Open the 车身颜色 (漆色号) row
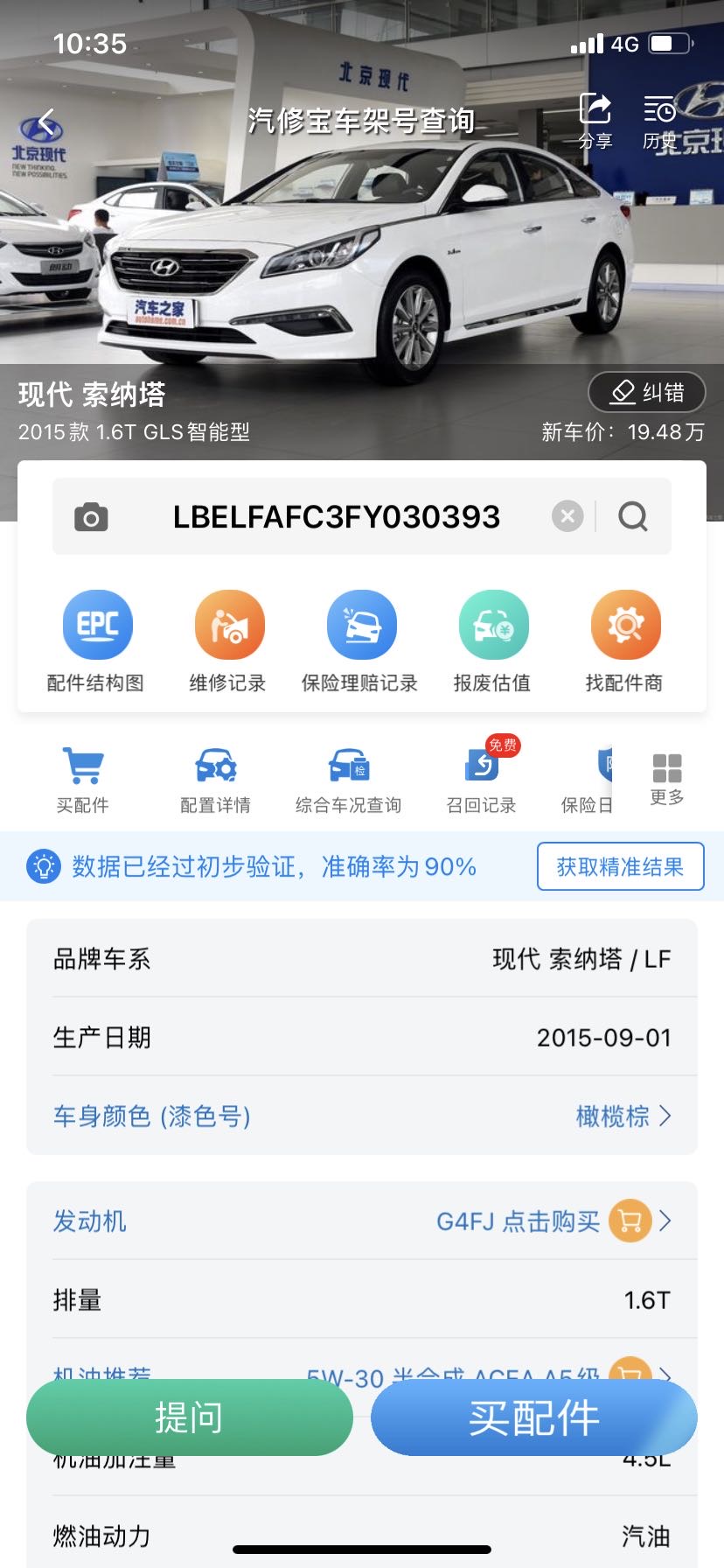 click(362, 1116)
